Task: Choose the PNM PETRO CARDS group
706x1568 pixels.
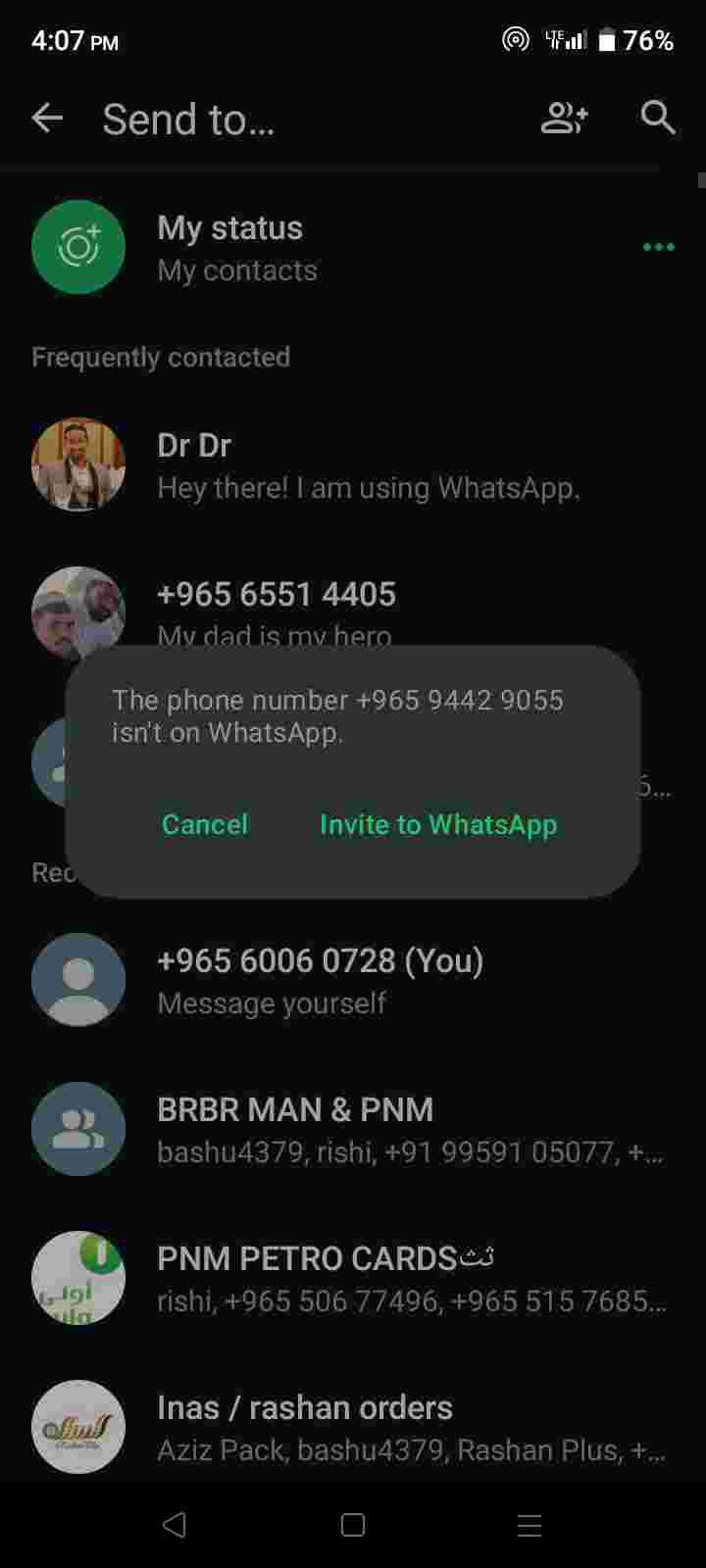Action: click(x=353, y=1278)
